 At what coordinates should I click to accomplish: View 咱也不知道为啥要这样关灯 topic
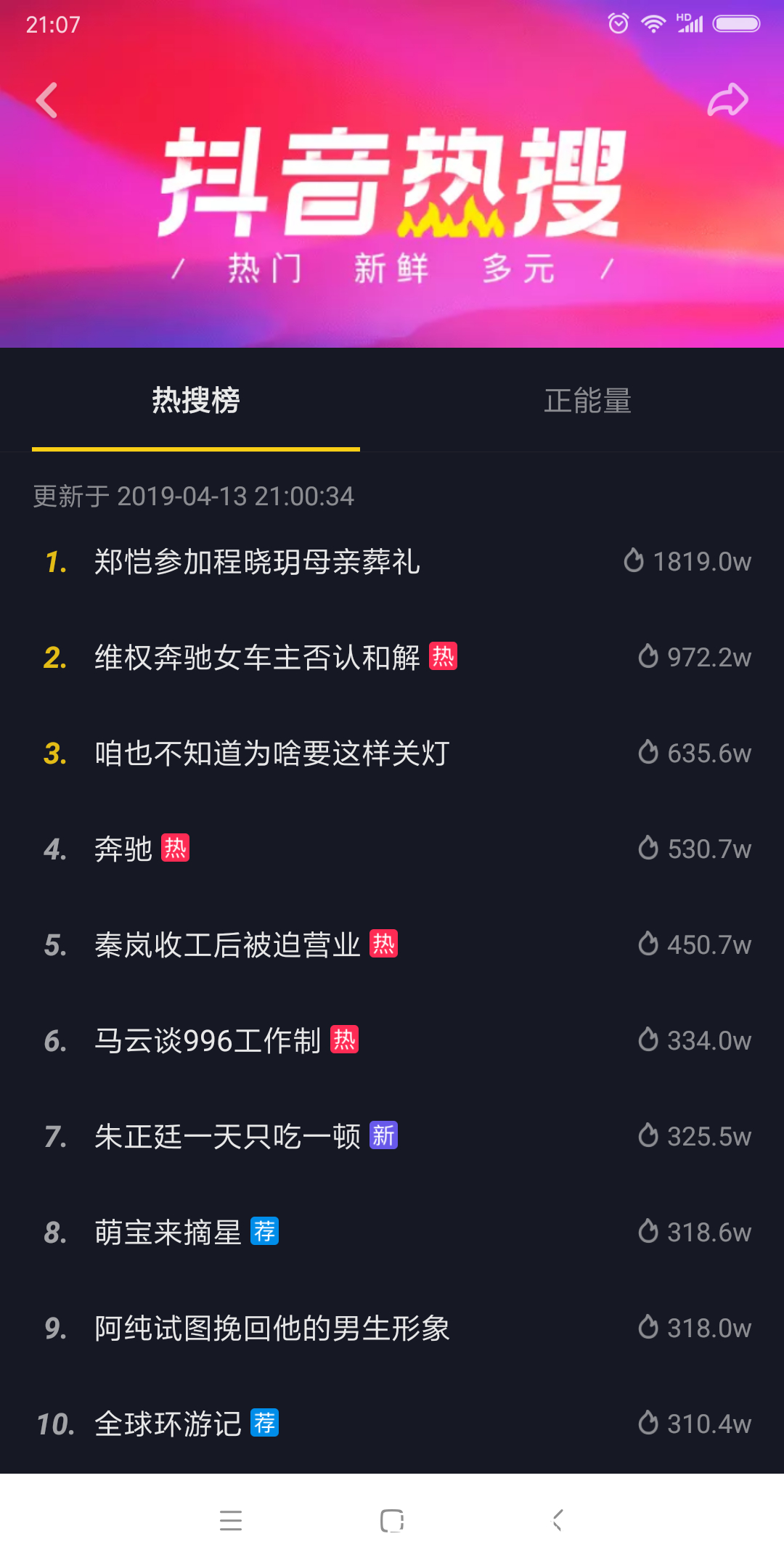pos(392,753)
